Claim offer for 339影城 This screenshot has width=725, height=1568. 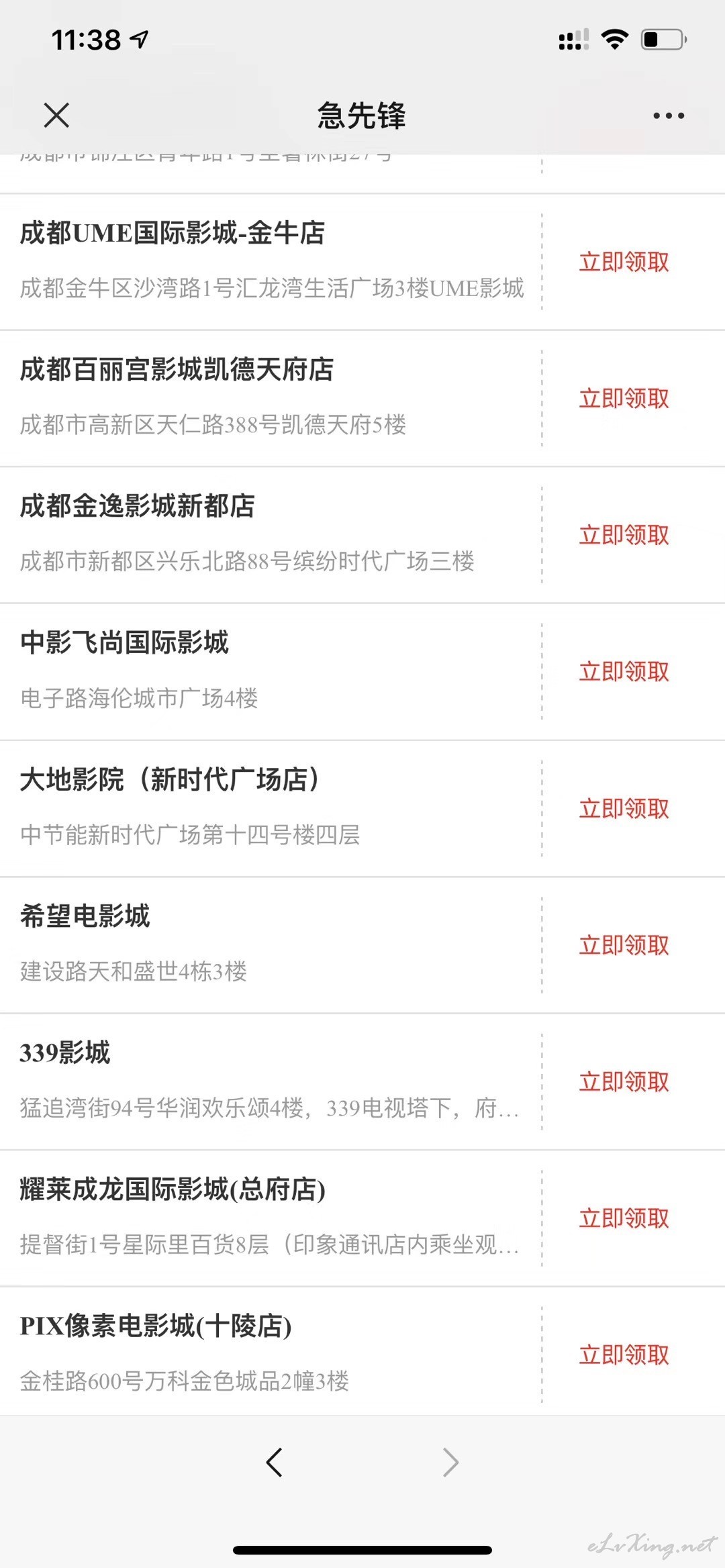tap(624, 1082)
